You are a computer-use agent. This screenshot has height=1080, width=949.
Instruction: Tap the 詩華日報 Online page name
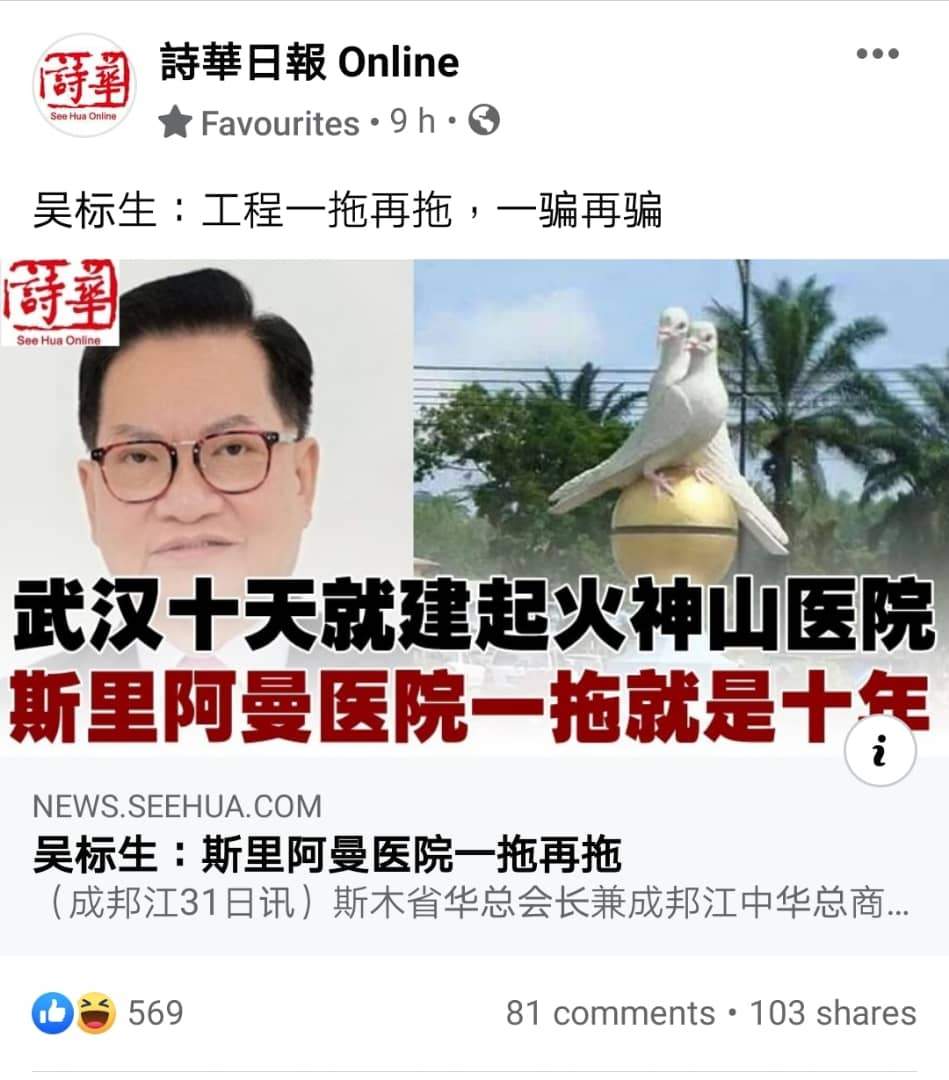309,63
